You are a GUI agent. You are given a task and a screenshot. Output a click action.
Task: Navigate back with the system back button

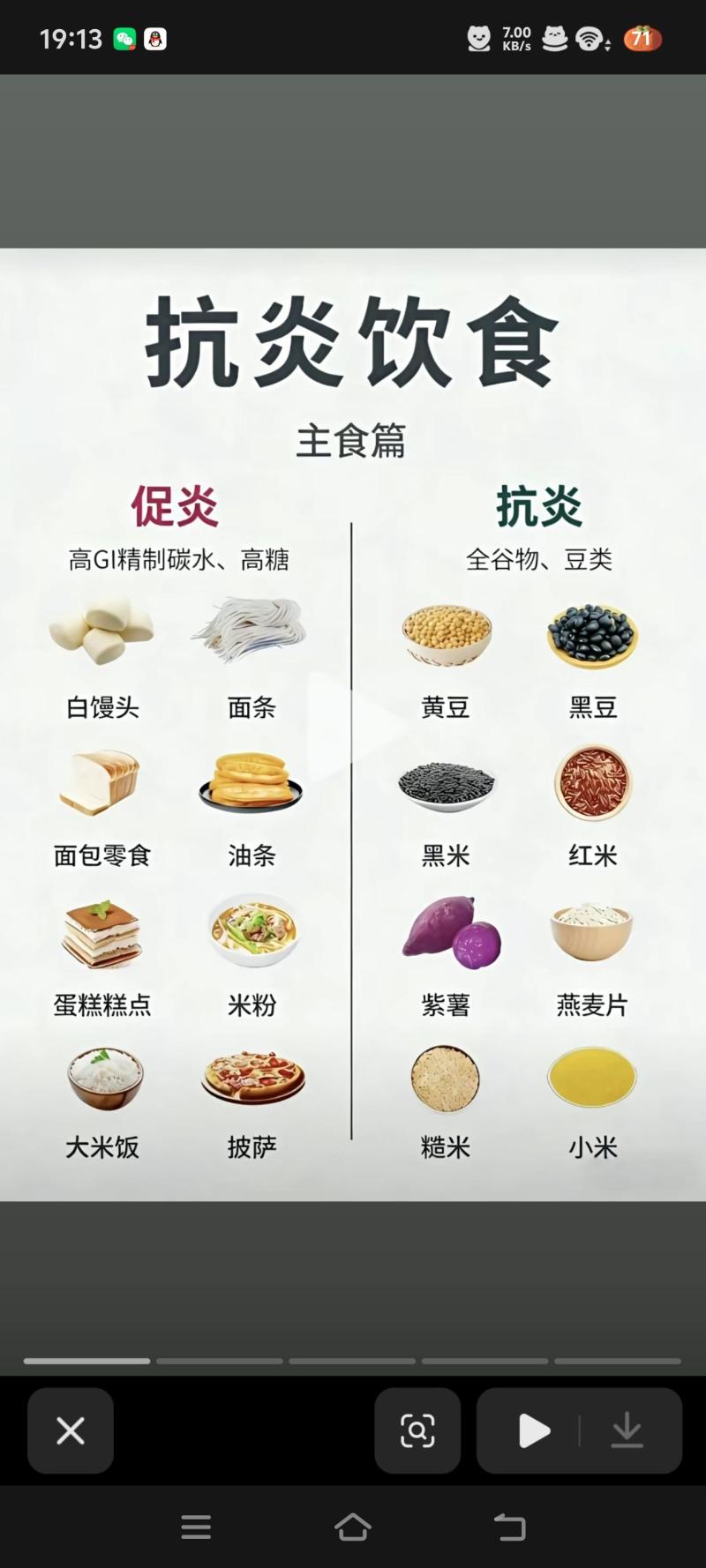(509, 1527)
